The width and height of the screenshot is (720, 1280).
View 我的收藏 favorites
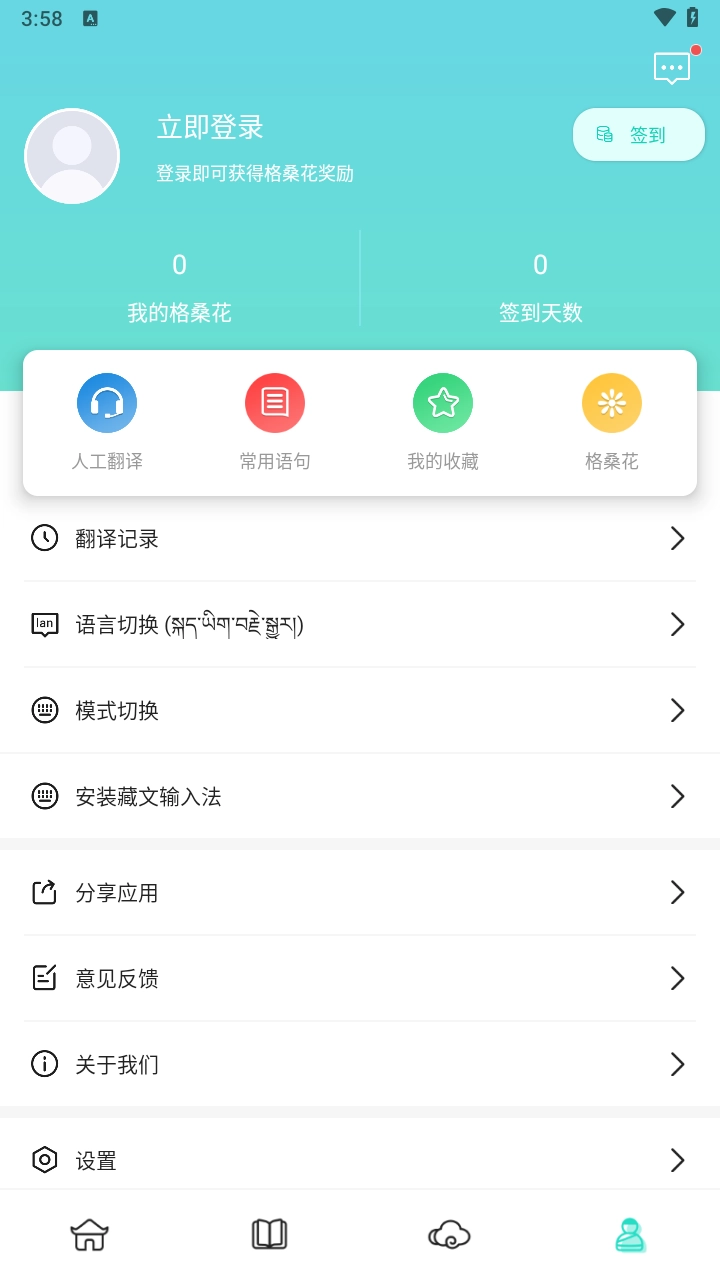coord(443,421)
